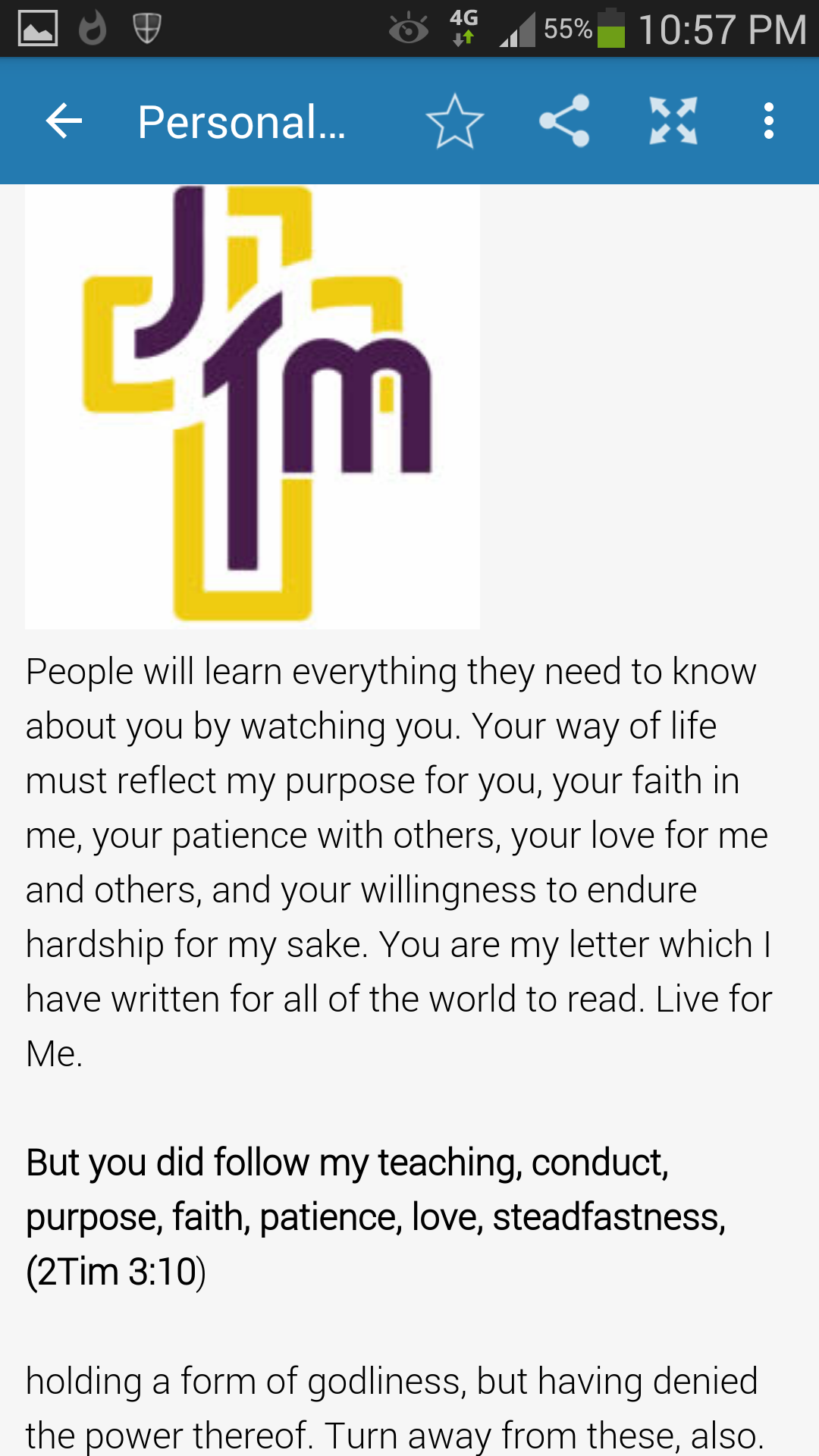This screenshot has height=1456, width=819.
Task: Open the three-dot overflow menu
Action: pos(769,121)
